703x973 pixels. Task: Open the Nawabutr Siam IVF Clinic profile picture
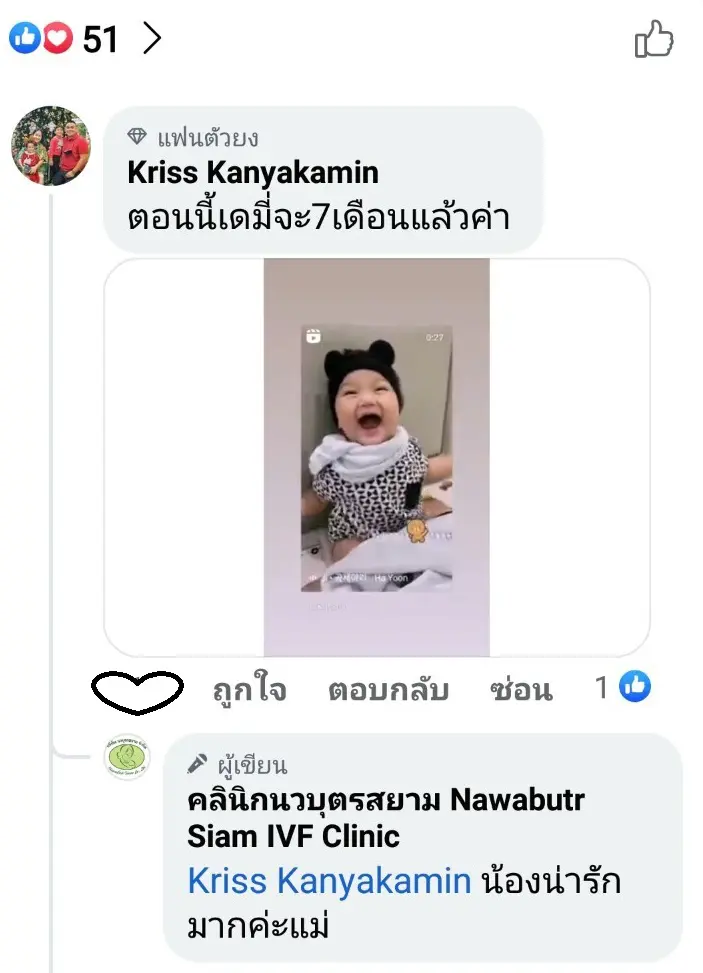pyautogui.click(x=127, y=757)
